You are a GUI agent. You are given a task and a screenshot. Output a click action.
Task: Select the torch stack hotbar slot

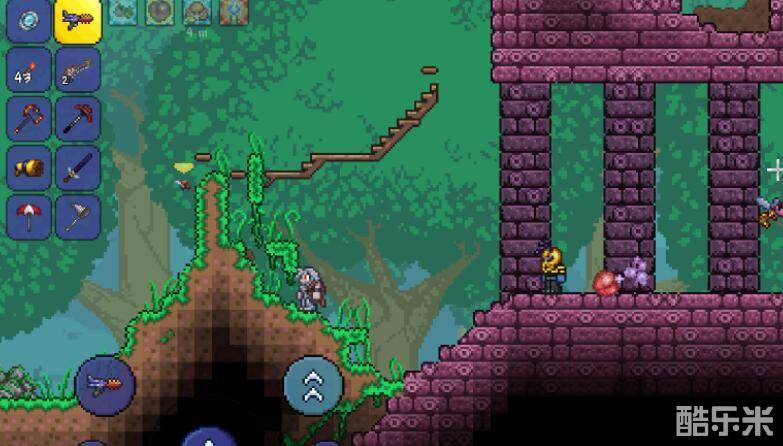click(x=29, y=70)
